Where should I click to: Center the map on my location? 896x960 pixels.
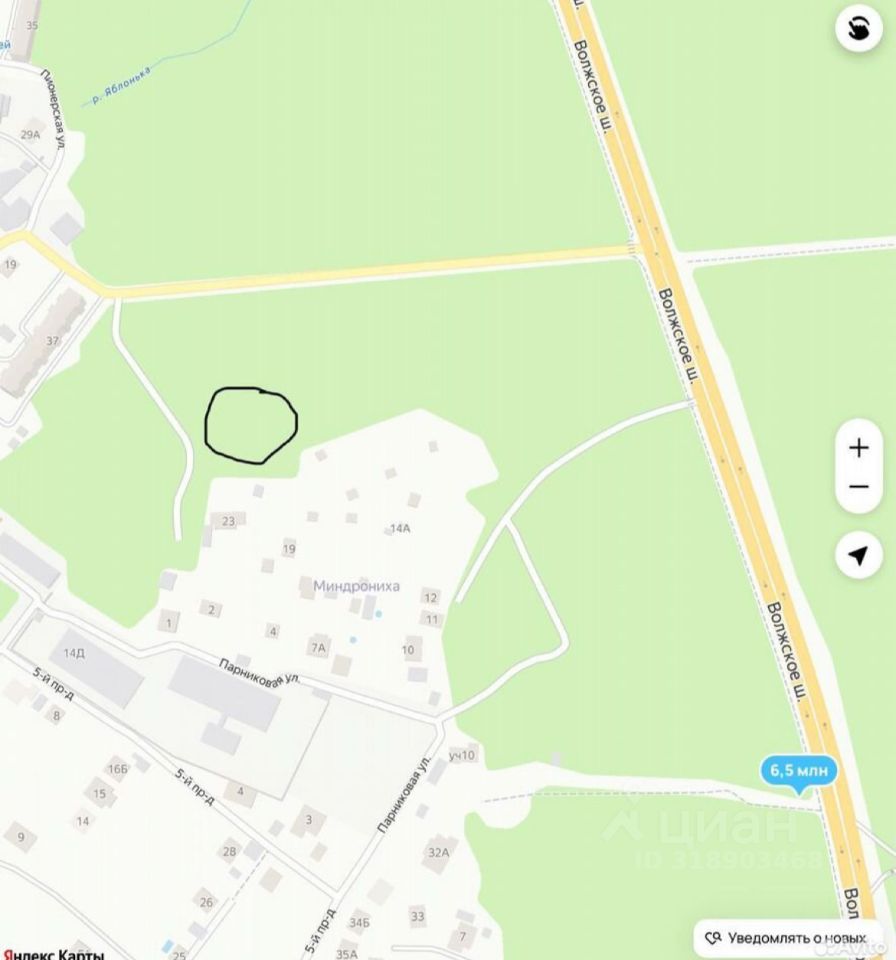pos(858,555)
